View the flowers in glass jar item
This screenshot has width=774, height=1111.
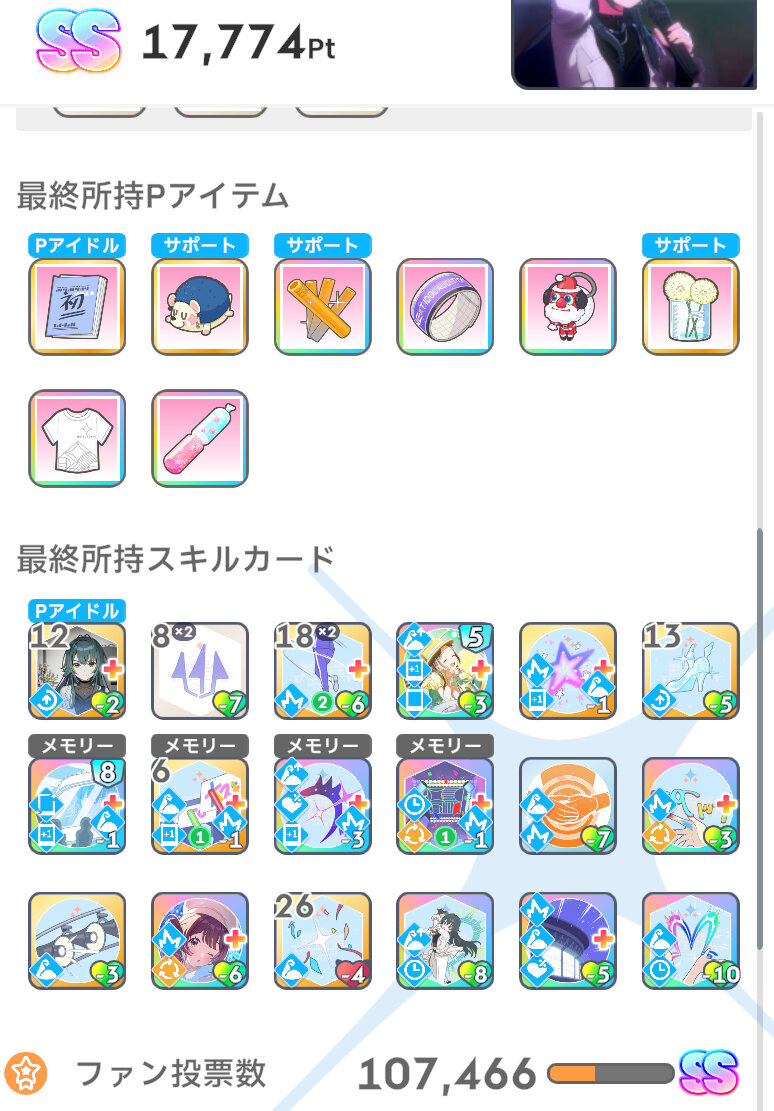click(691, 307)
